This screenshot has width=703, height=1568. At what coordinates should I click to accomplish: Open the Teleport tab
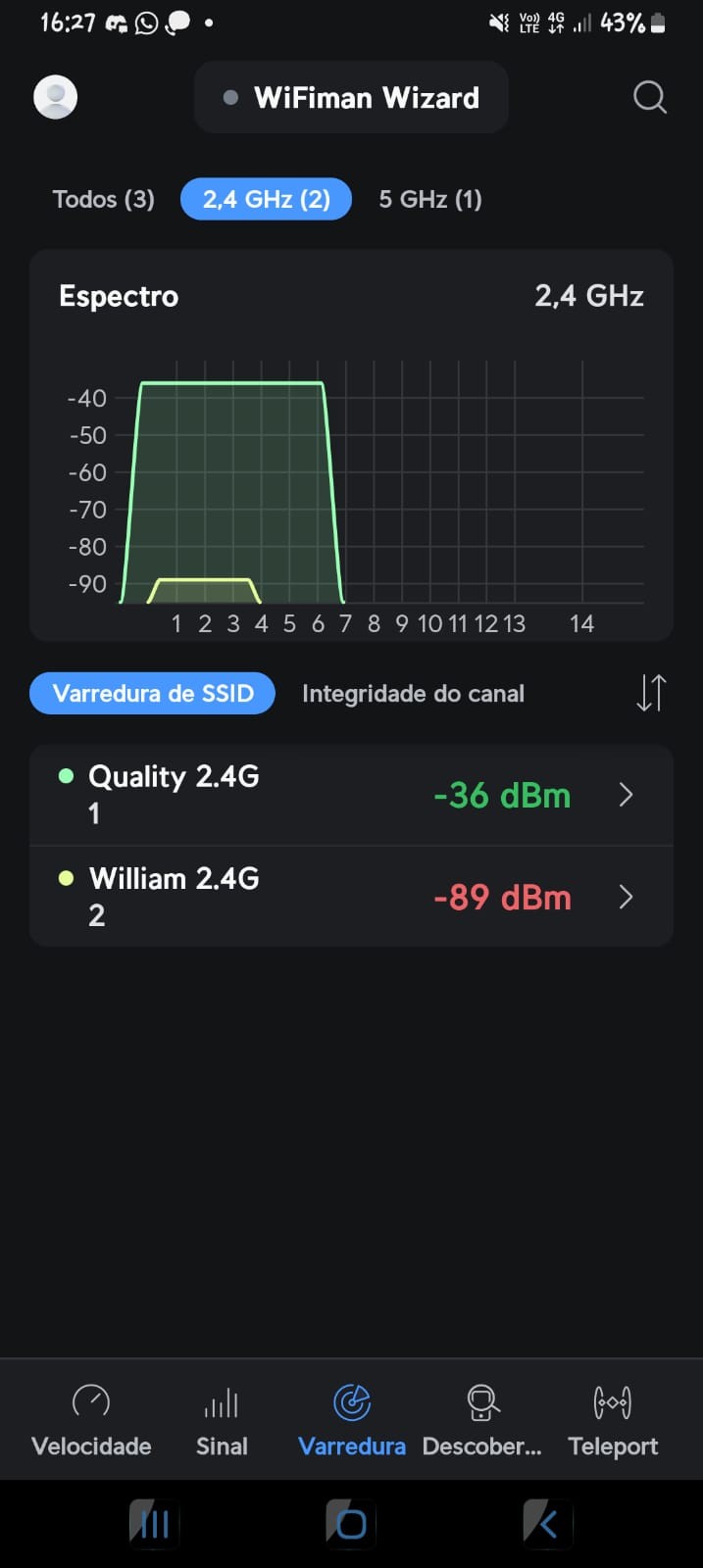[613, 1420]
